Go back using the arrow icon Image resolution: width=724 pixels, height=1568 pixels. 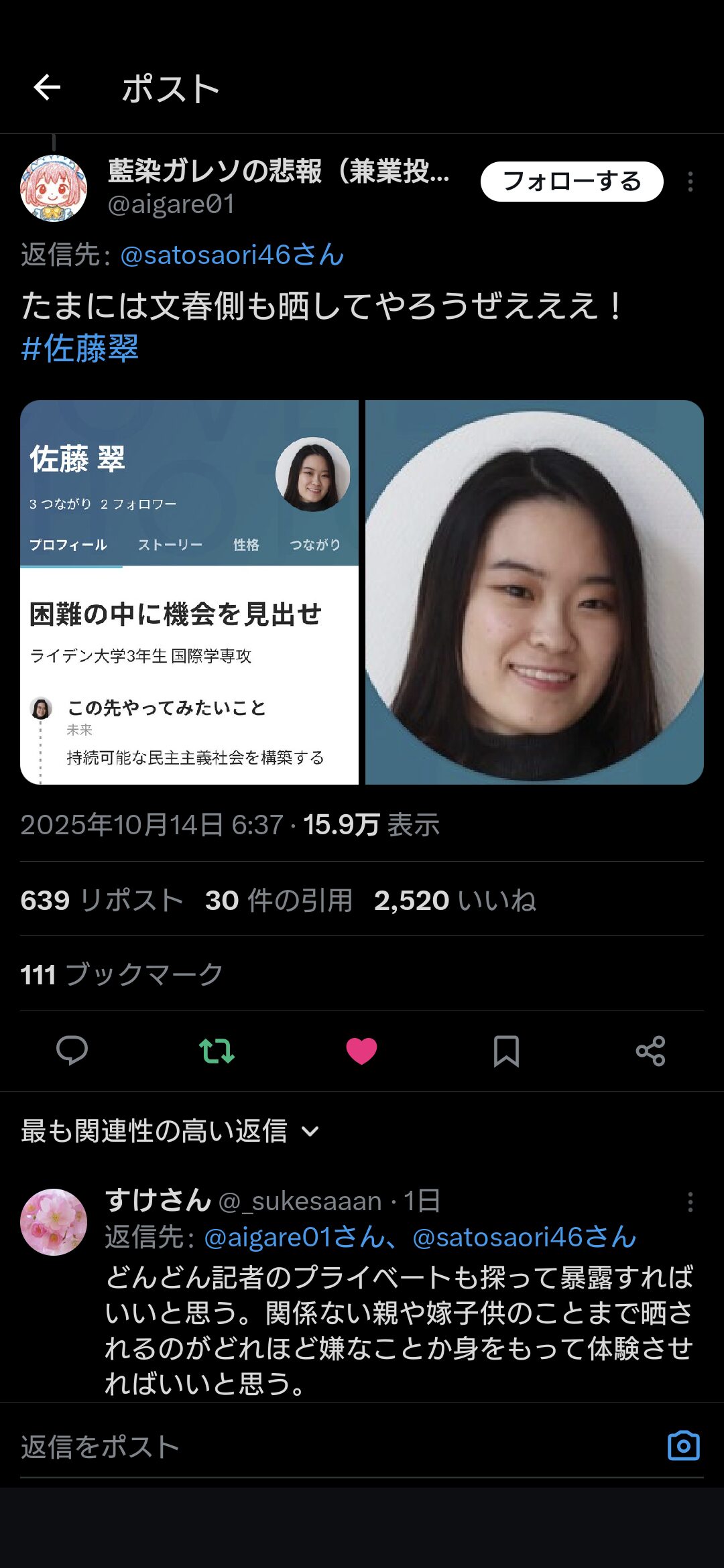[47, 88]
